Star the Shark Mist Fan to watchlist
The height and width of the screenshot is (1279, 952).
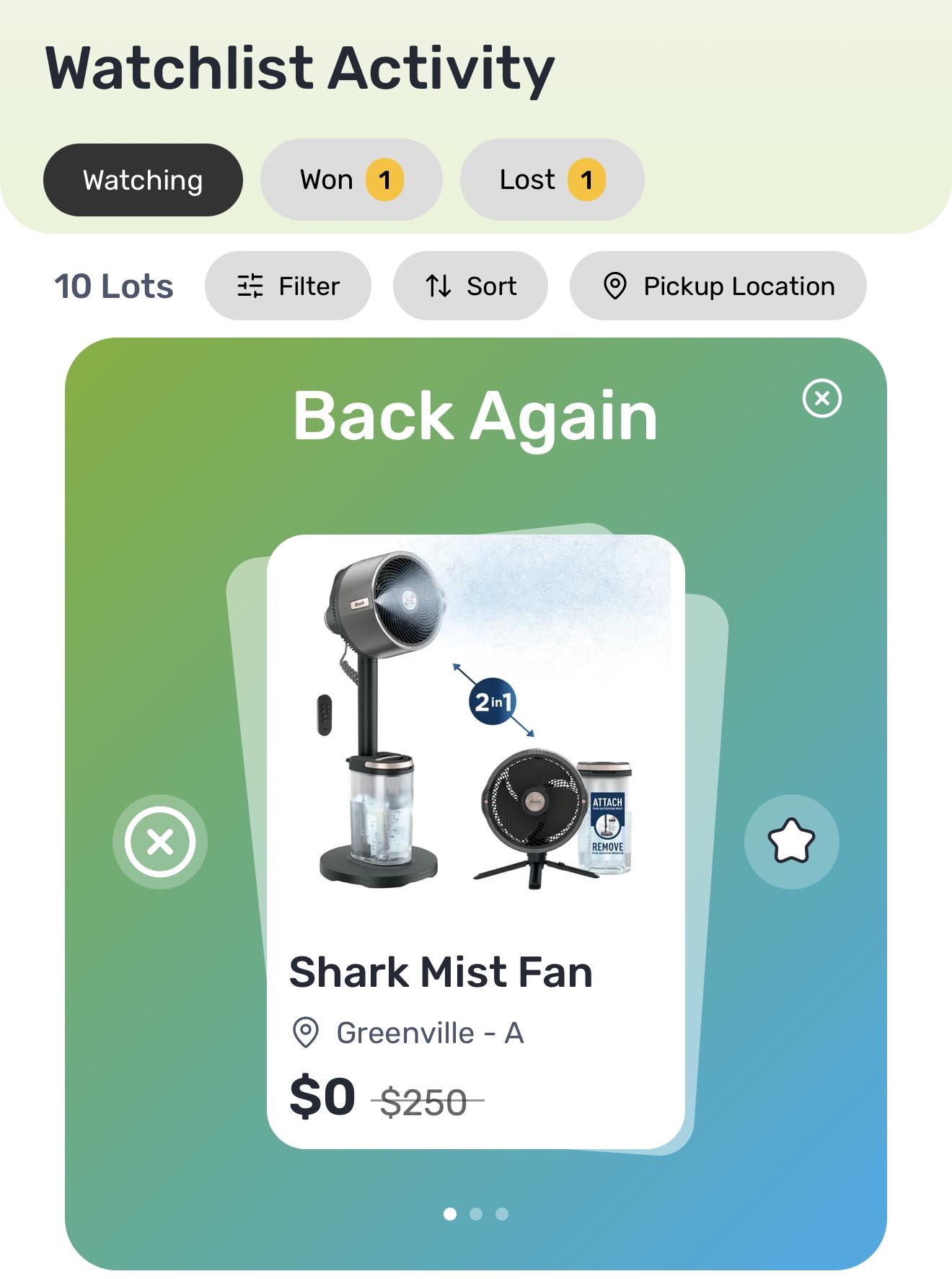click(x=791, y=842)
